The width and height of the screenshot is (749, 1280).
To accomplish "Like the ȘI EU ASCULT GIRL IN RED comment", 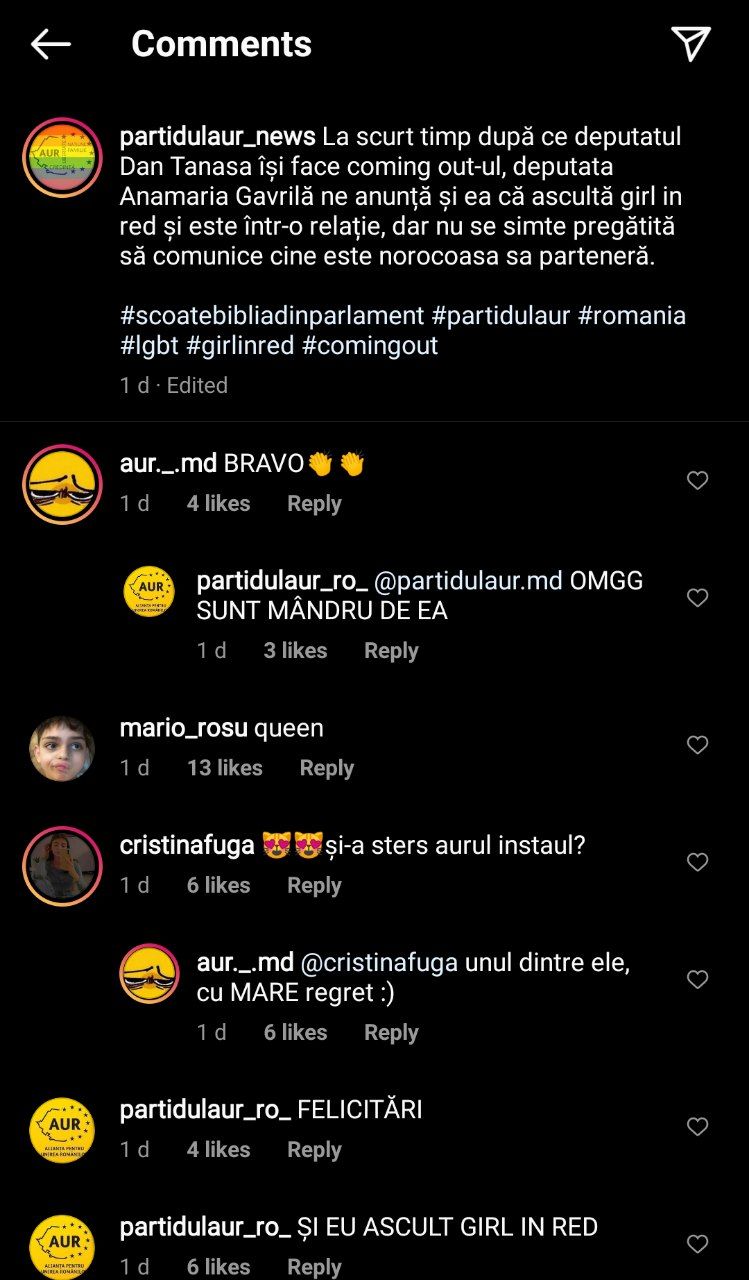I will (697, 1244).
